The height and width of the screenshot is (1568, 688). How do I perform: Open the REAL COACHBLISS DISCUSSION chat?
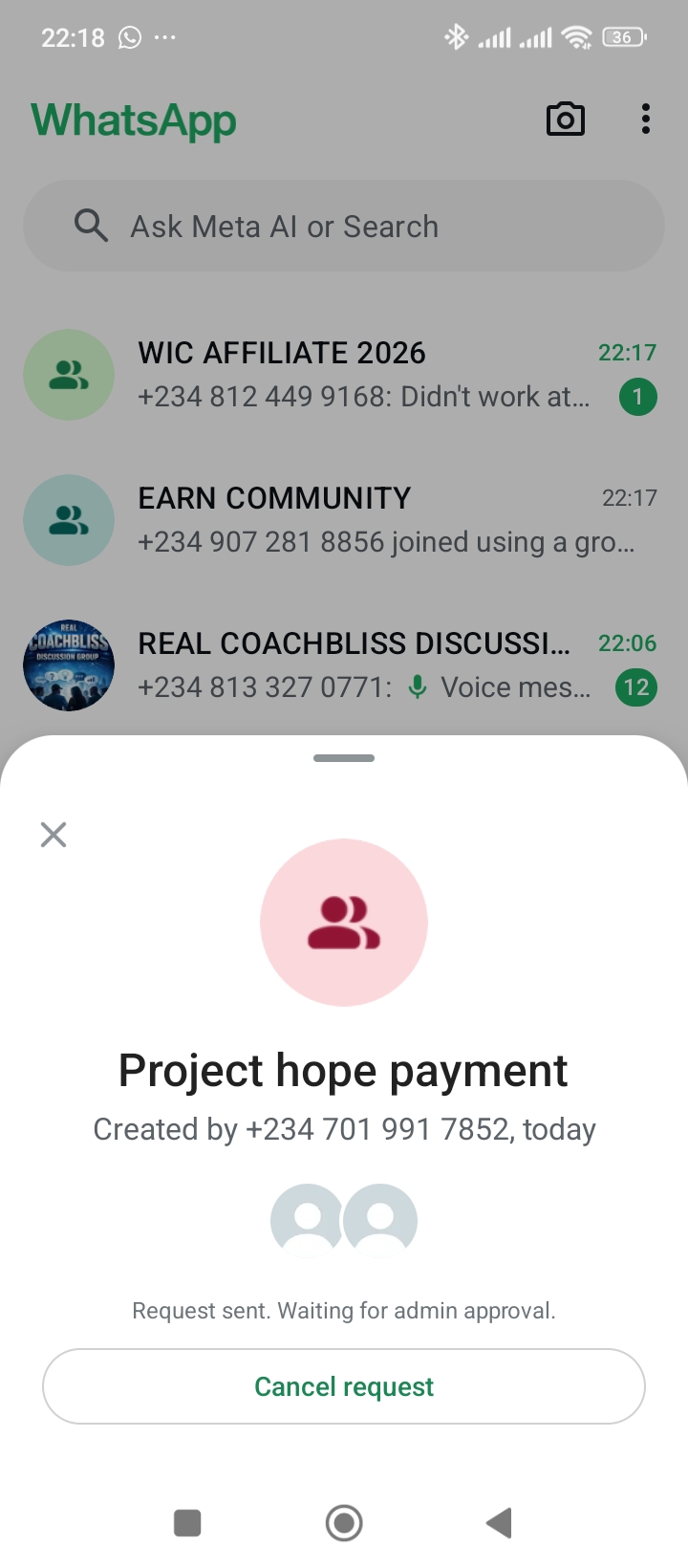tap(363, 665)
